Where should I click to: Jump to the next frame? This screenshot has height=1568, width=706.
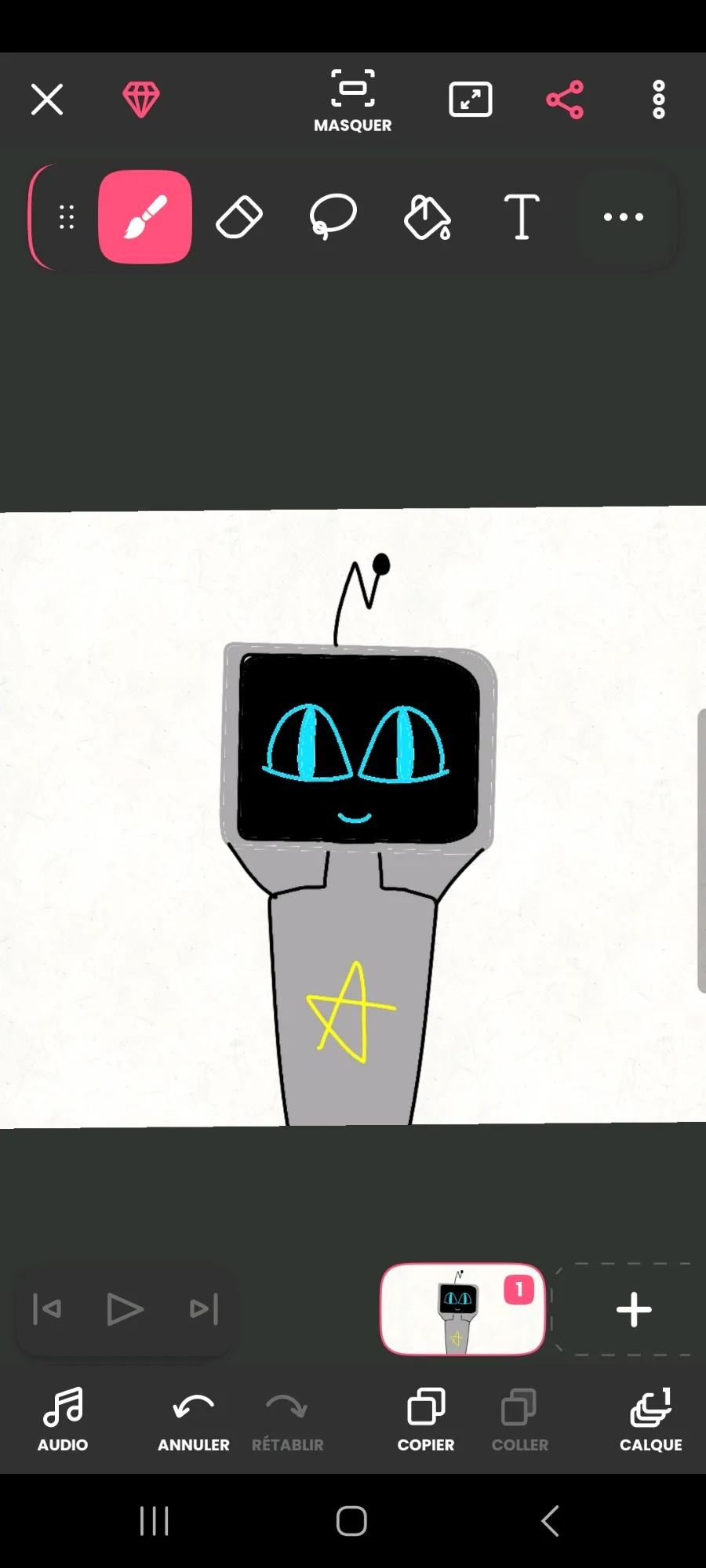204,1309
